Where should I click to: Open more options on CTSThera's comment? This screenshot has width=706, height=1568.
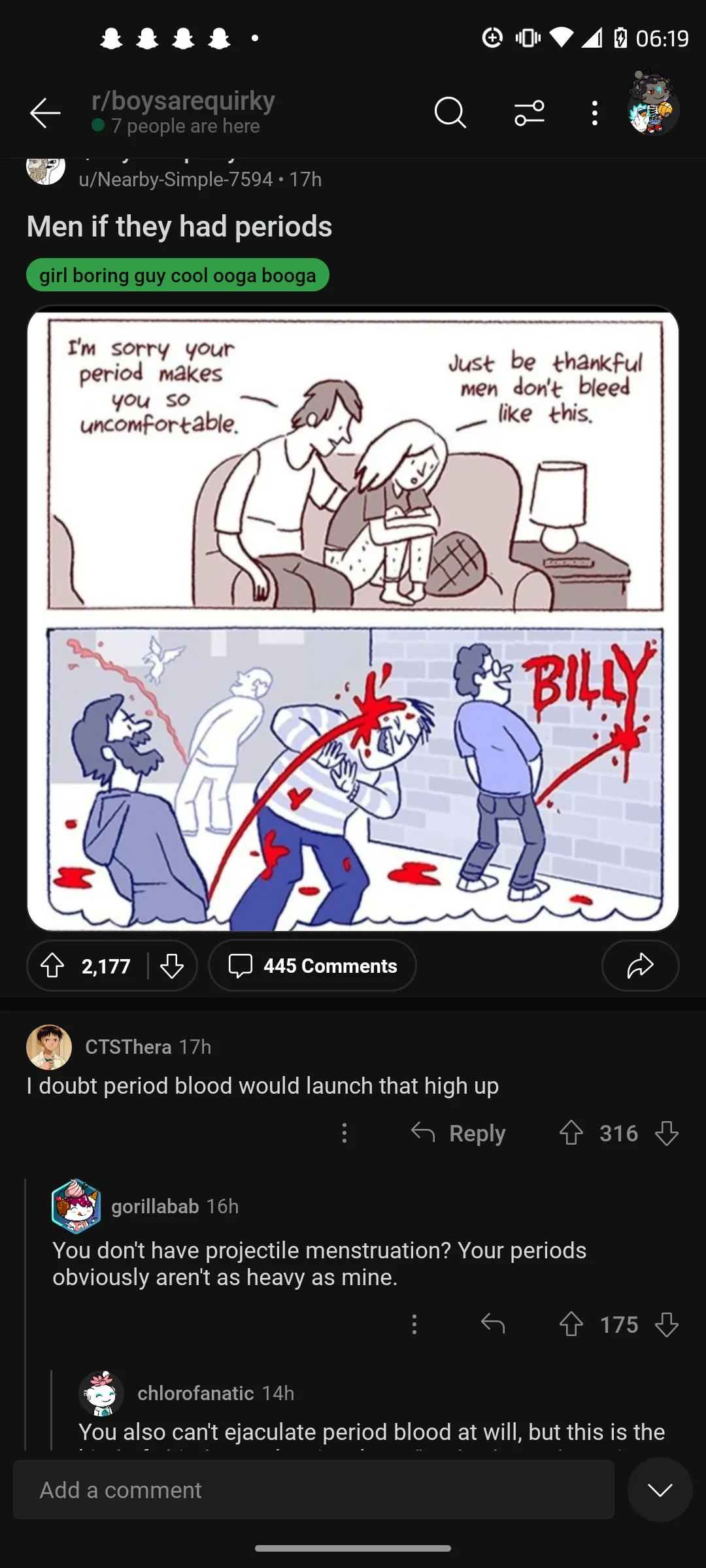coord(345,1133)
